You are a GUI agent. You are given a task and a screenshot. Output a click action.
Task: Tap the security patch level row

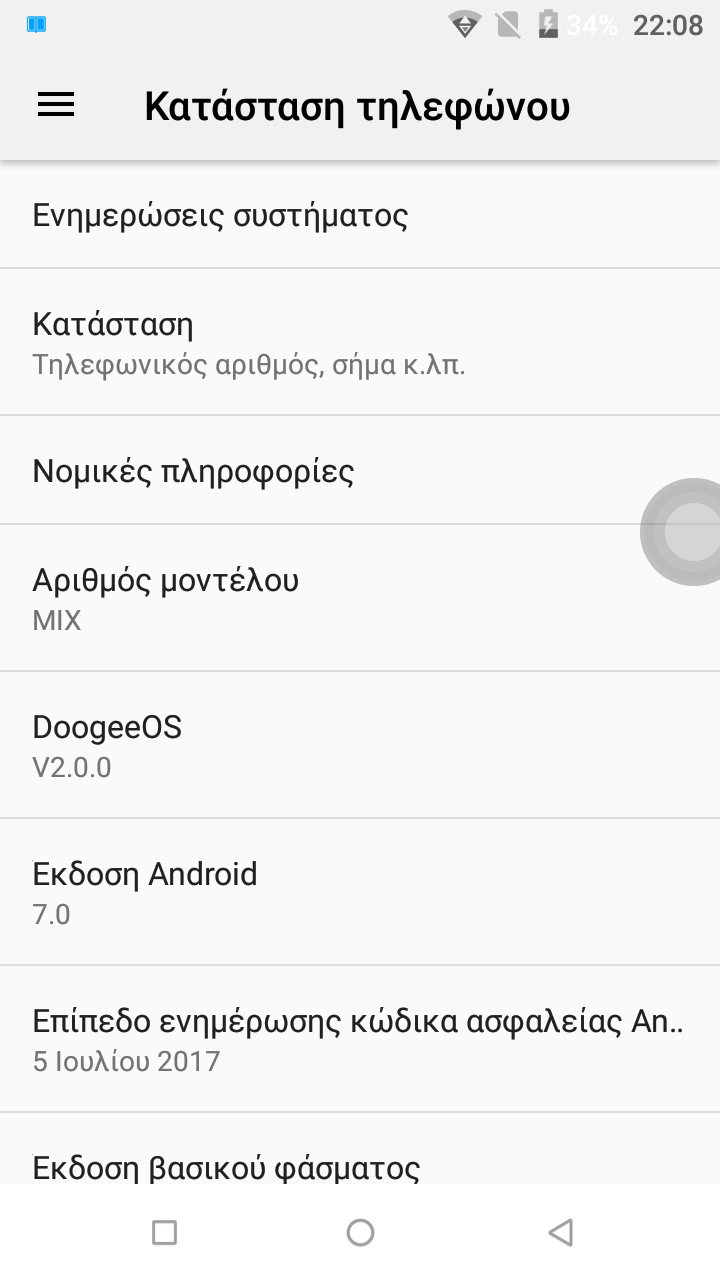tap(360, 1039)
